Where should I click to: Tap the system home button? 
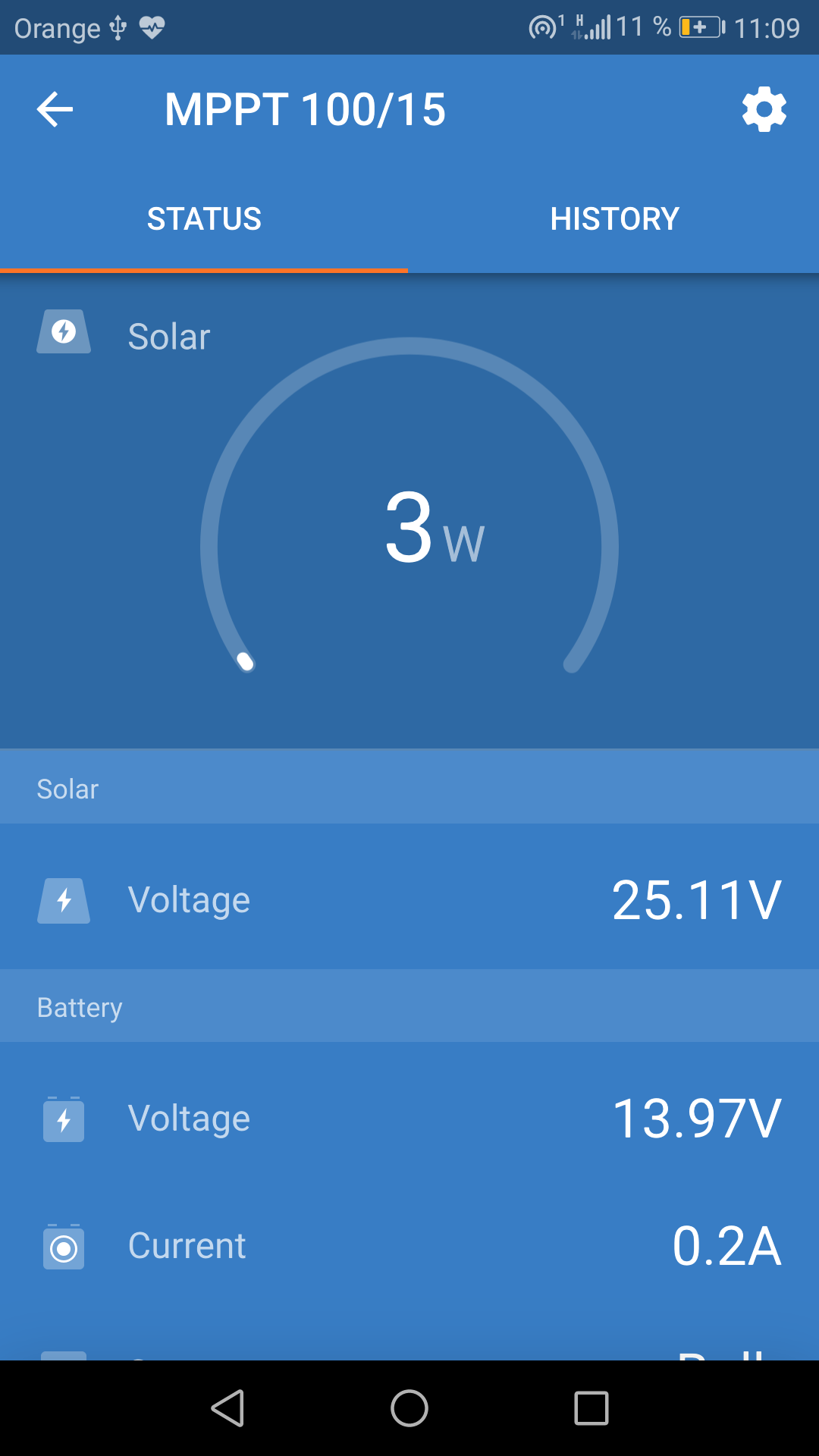(409, 1408)
